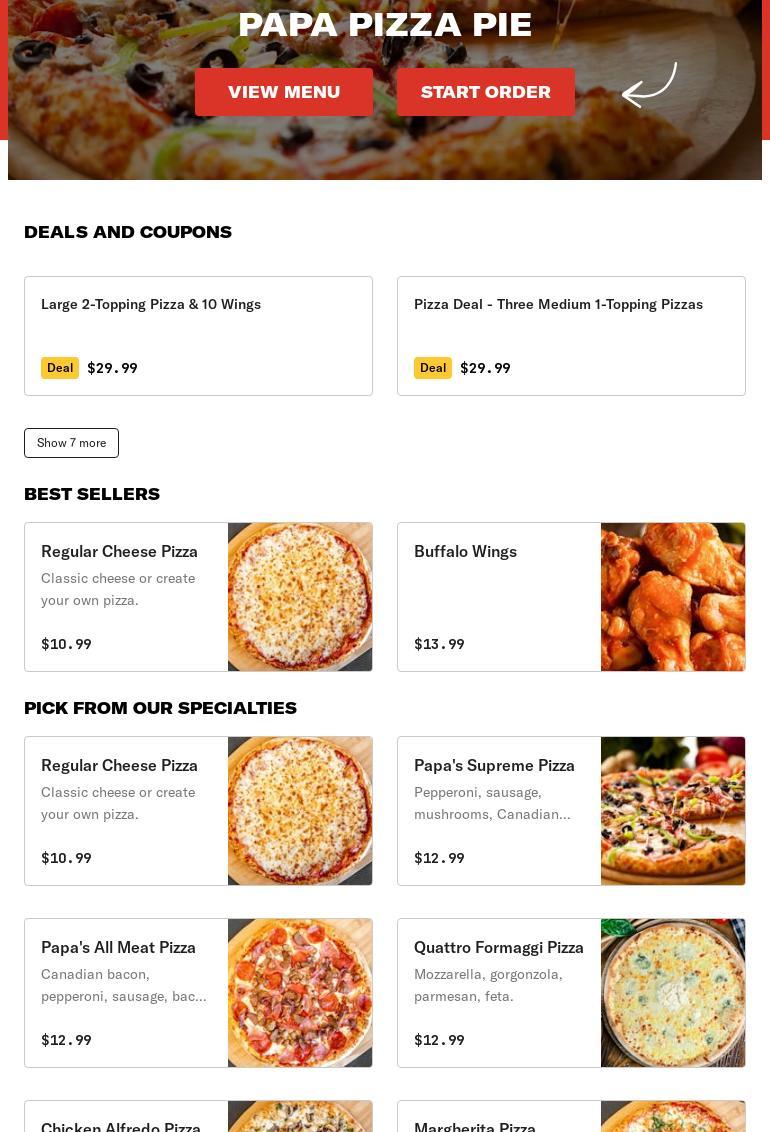Choose Buffalo Wings from Best Sellers
The height and width of the screenshot is (1132, 770).
tap(571, 597)
